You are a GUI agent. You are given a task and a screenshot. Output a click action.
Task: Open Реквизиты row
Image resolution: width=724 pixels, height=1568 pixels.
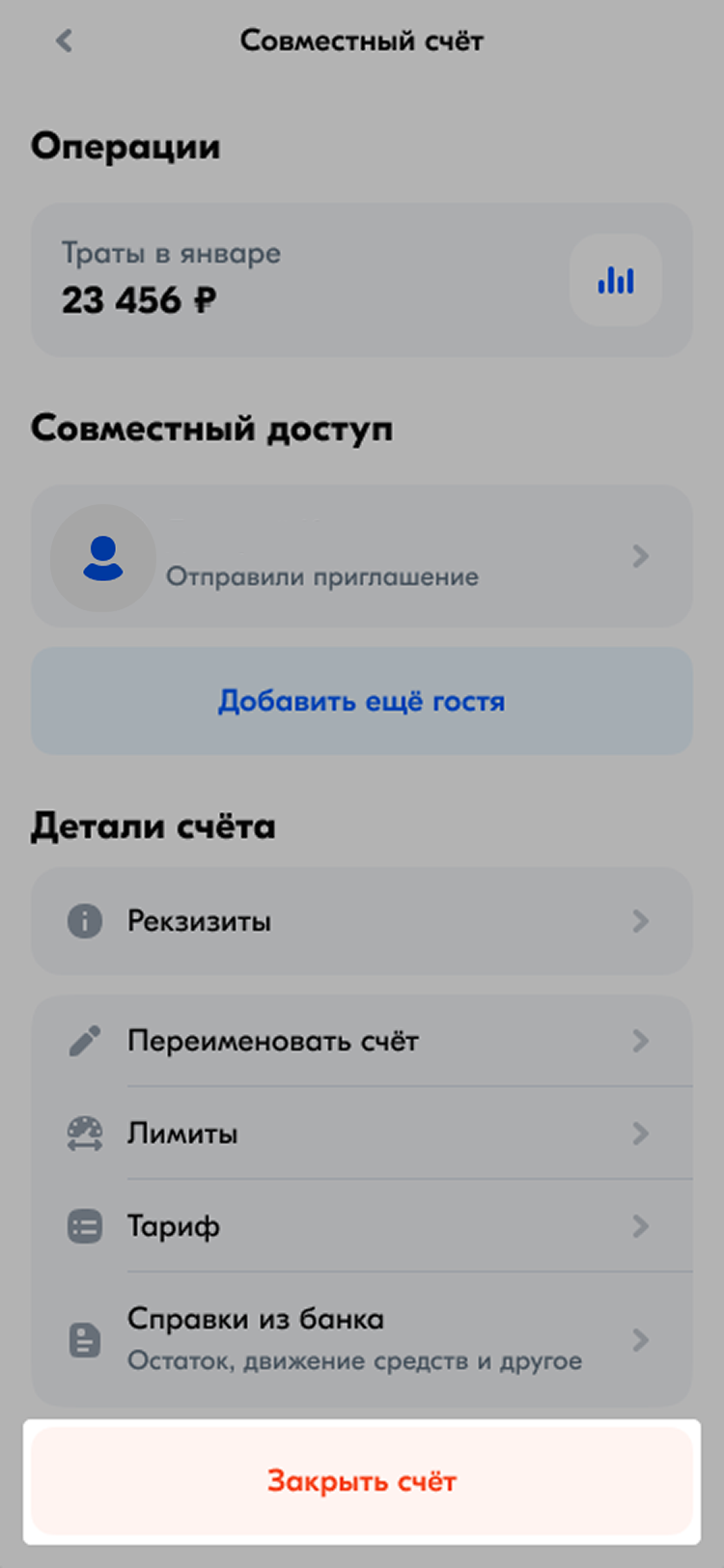point(362,921)
